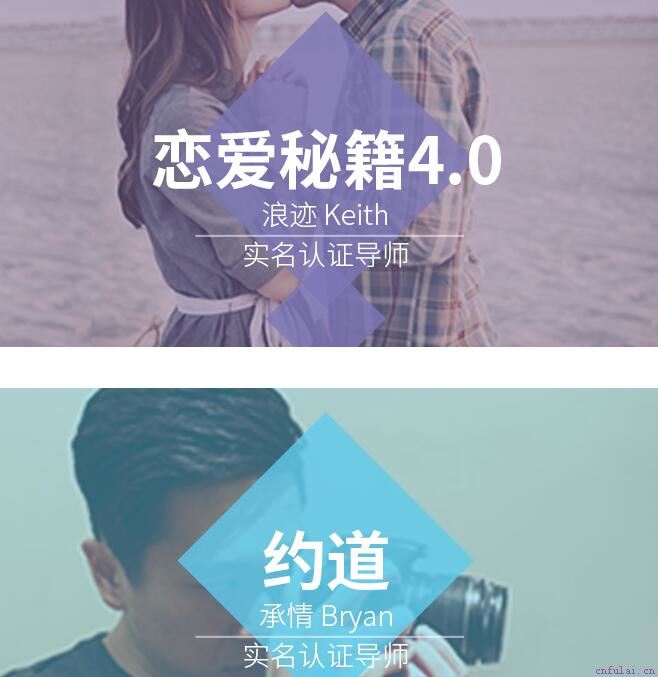658x677 pixels.
Task: Open the 约道 course by 承情 Bryan
Action: (328, 560)
